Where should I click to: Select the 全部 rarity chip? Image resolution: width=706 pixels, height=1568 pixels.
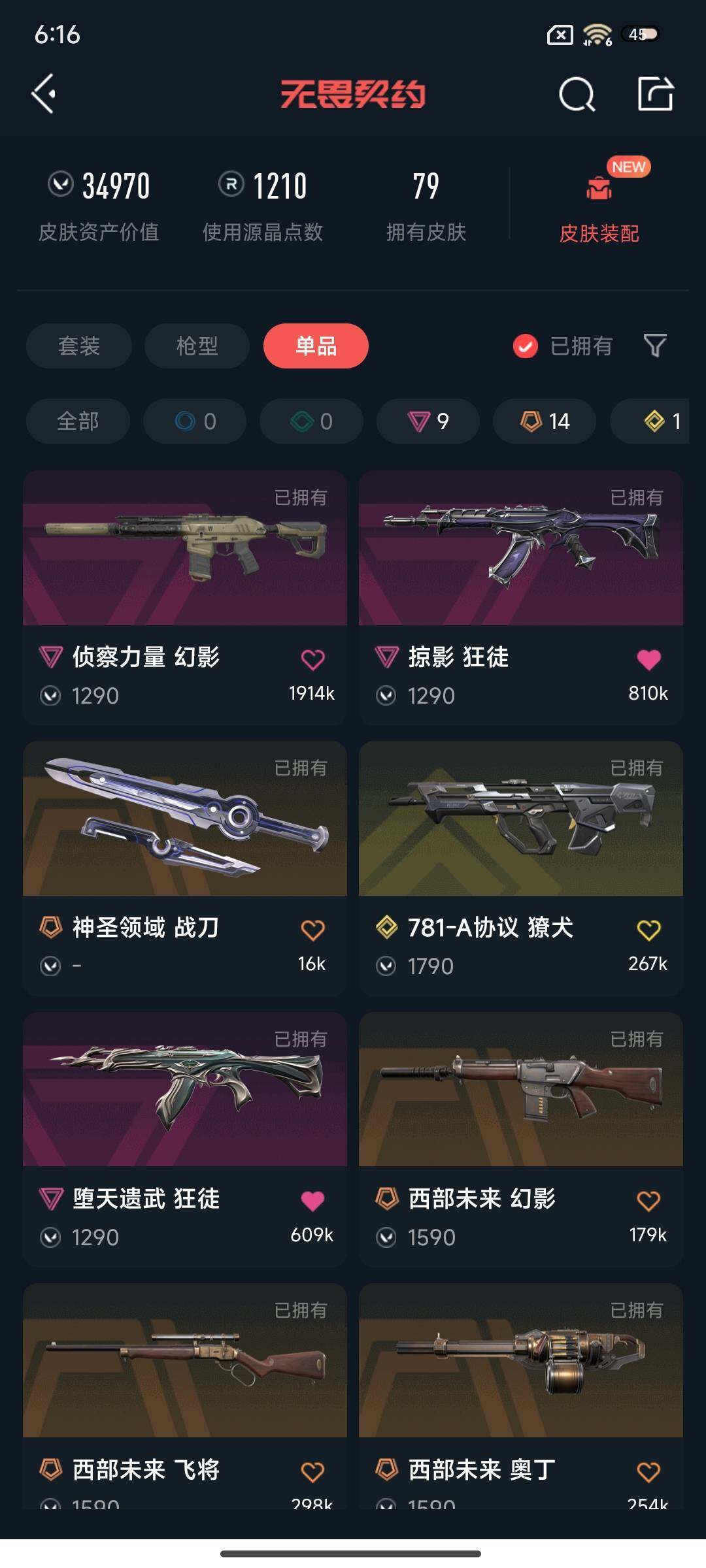coord(78,421)
